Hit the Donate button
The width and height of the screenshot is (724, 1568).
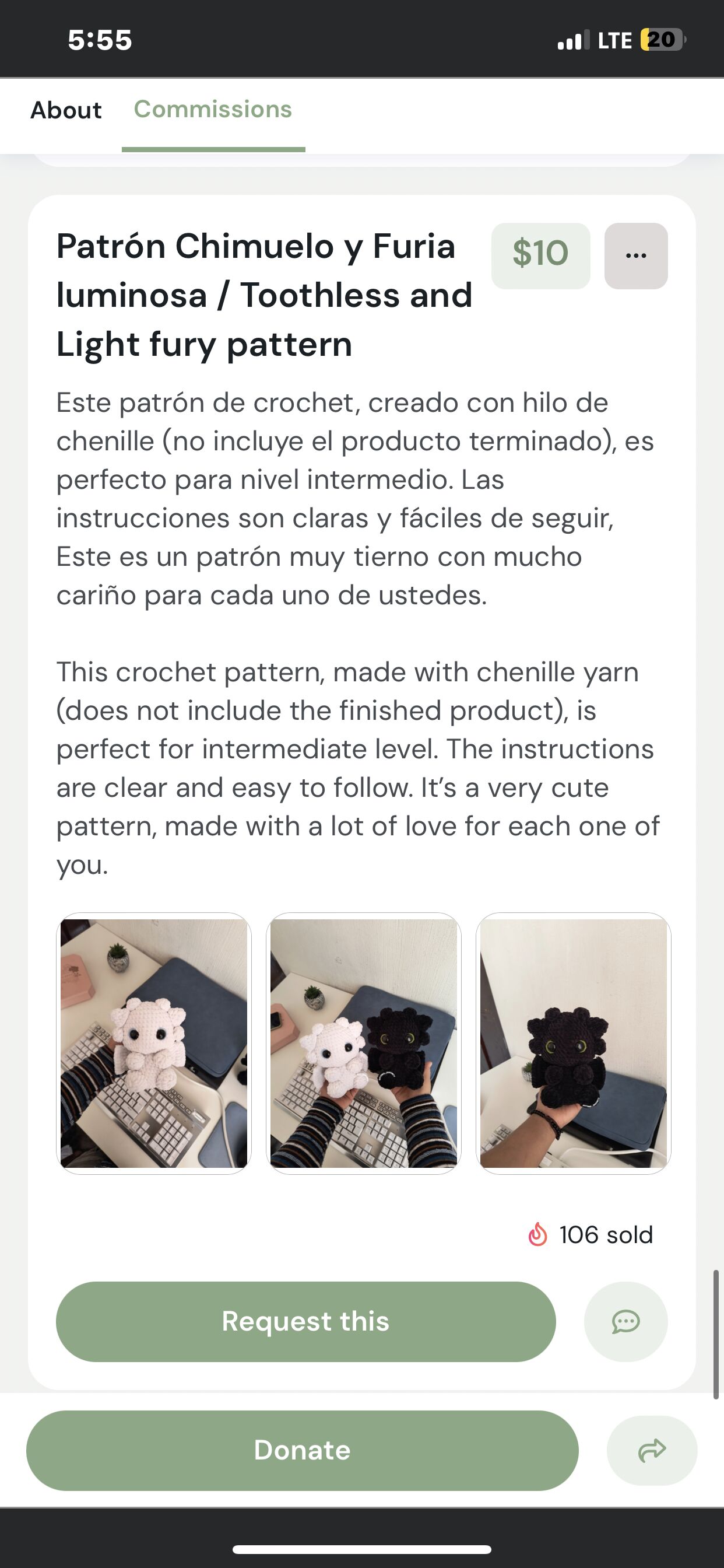(302, 1450)
